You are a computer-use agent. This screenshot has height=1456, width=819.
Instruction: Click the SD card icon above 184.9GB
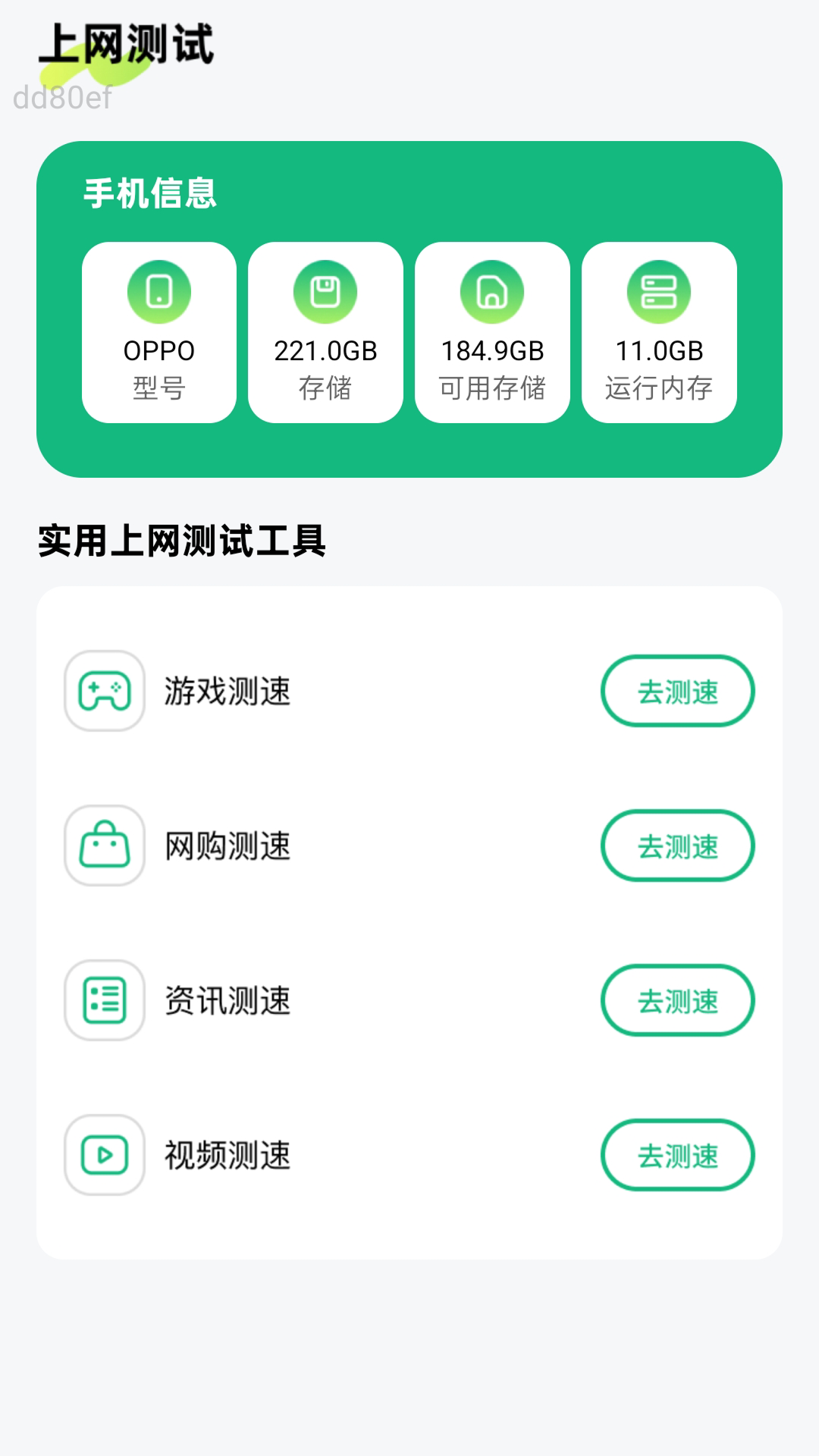point(492,293)
